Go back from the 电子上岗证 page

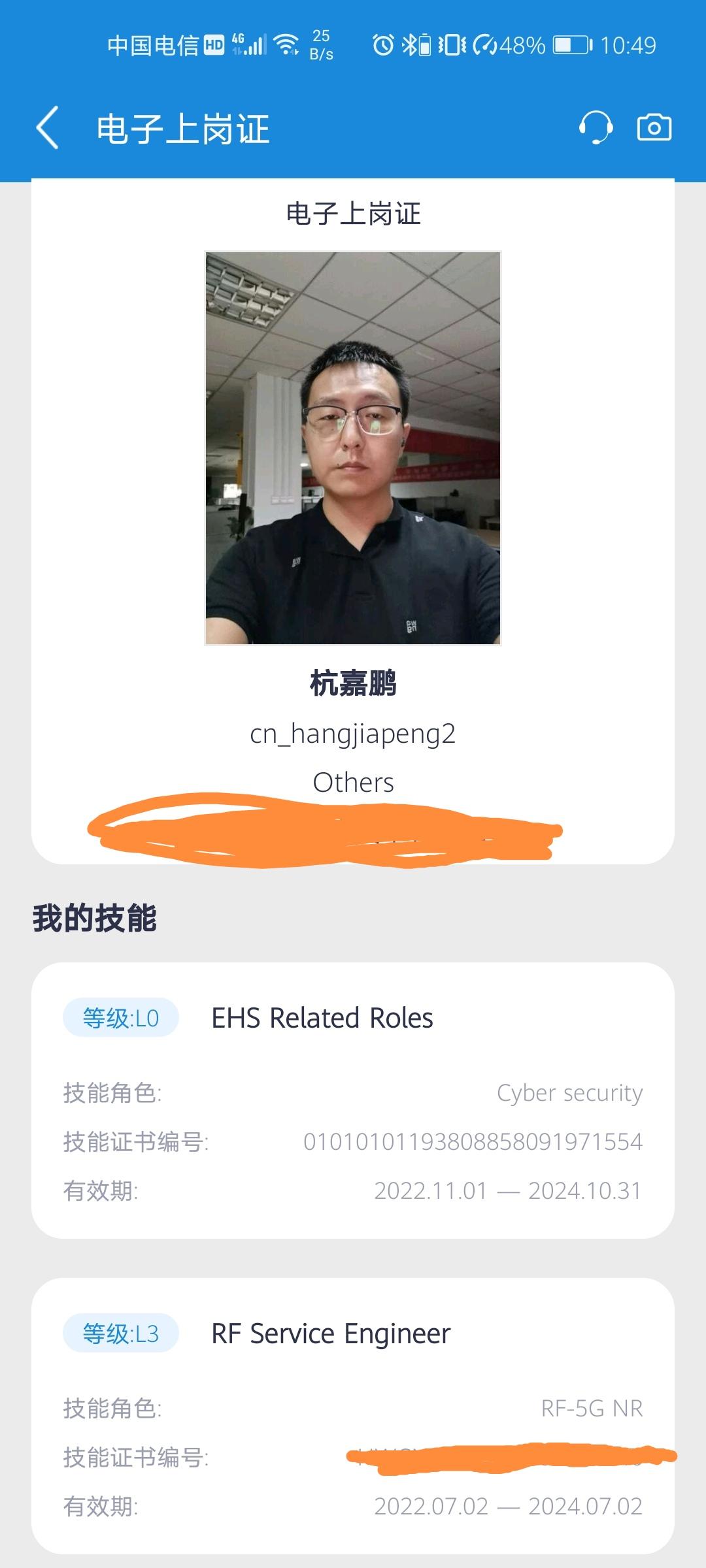(48, 127)
